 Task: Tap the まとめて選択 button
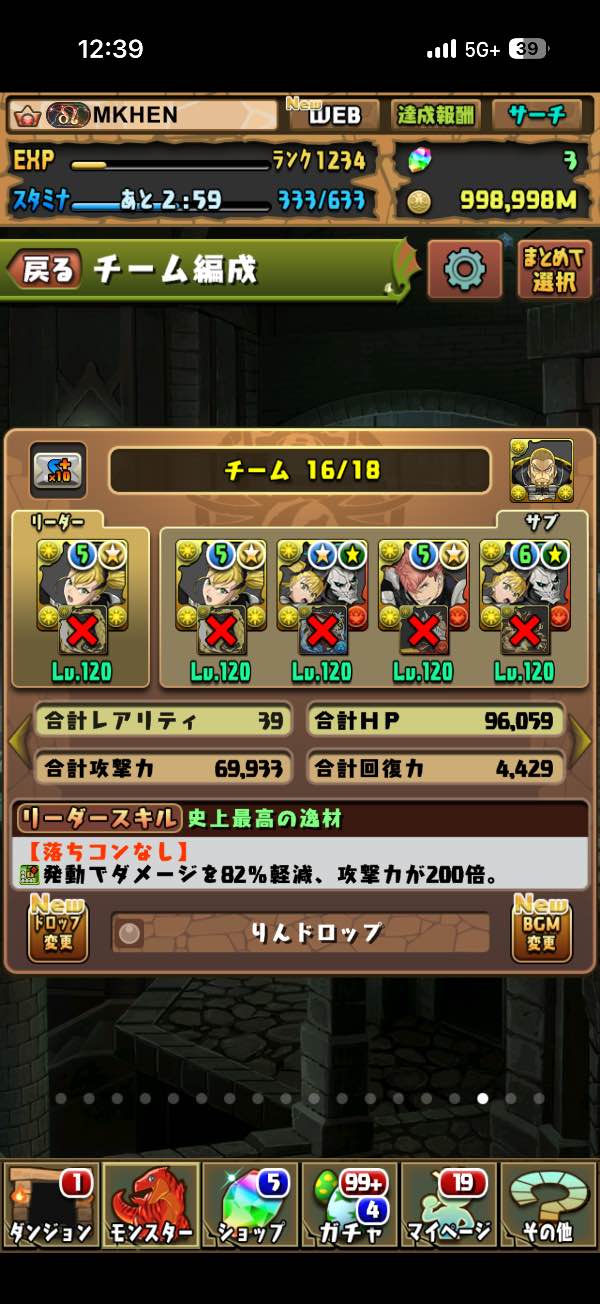[x=554, y=269]
